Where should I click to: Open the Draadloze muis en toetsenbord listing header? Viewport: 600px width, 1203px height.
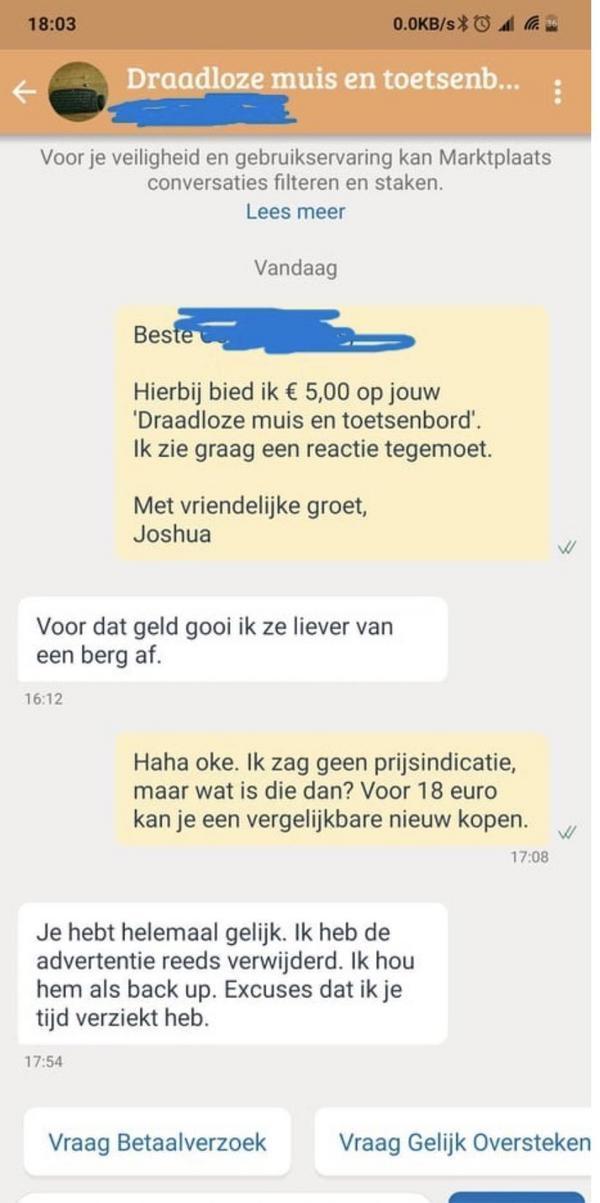point(322,80)
